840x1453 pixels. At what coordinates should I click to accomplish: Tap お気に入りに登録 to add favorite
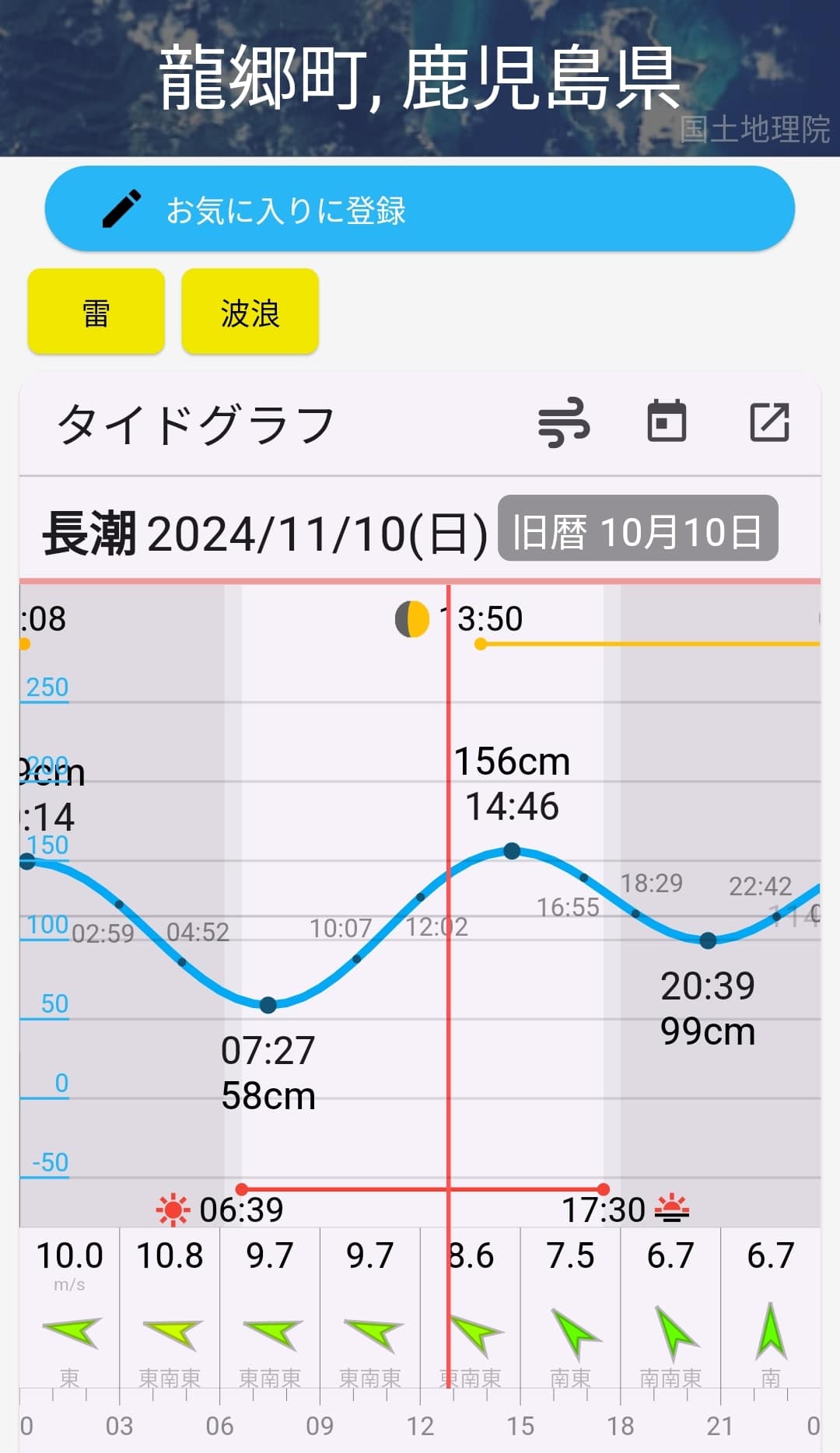(x=419, y=209)
